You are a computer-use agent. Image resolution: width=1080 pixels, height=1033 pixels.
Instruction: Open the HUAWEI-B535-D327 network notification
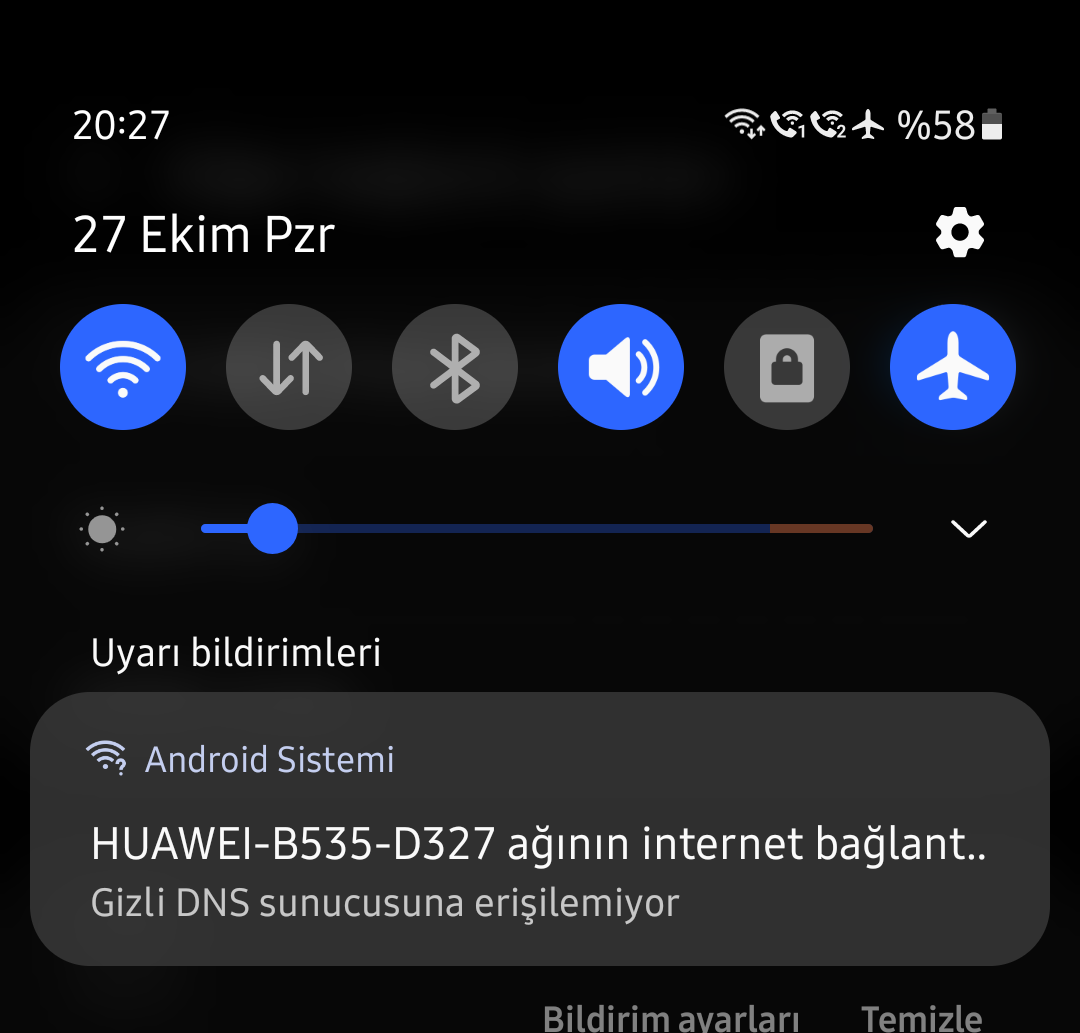(539, 845)
